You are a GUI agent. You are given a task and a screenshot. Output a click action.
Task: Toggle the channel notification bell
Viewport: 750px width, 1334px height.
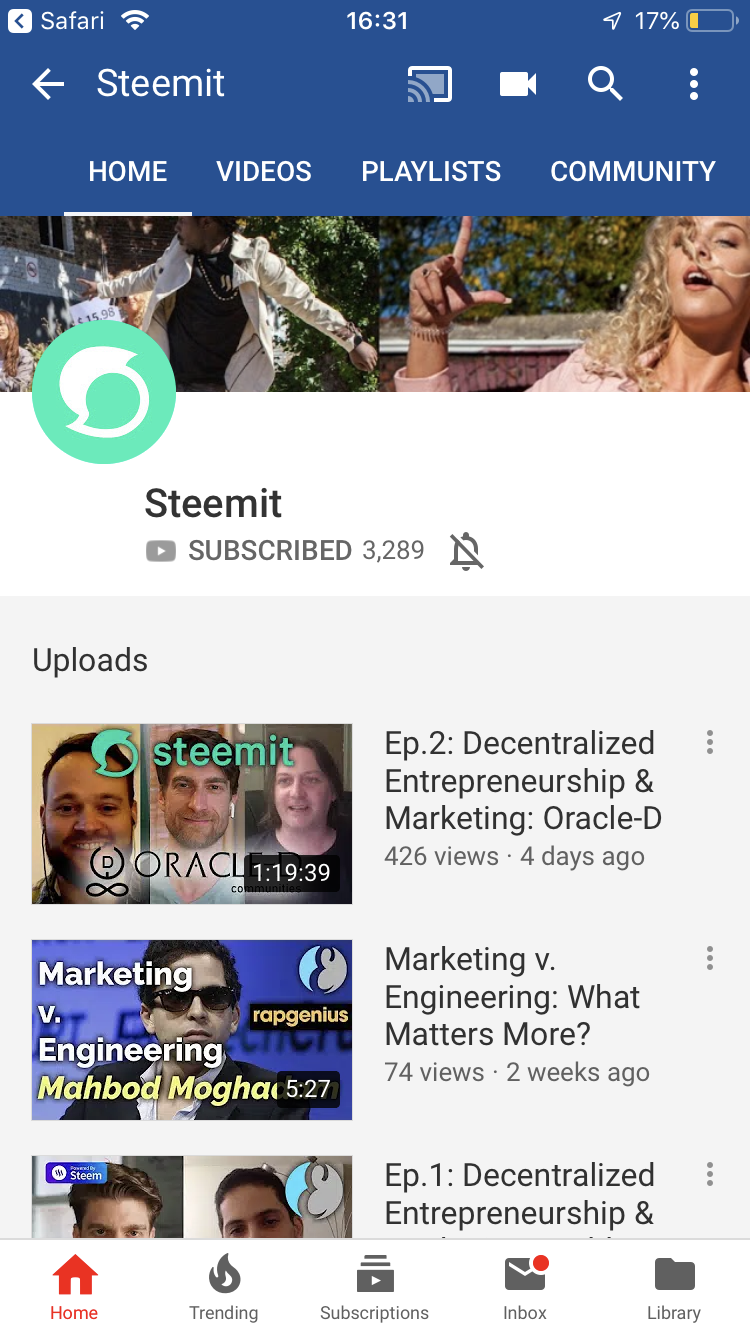click(x=466, y=551)
